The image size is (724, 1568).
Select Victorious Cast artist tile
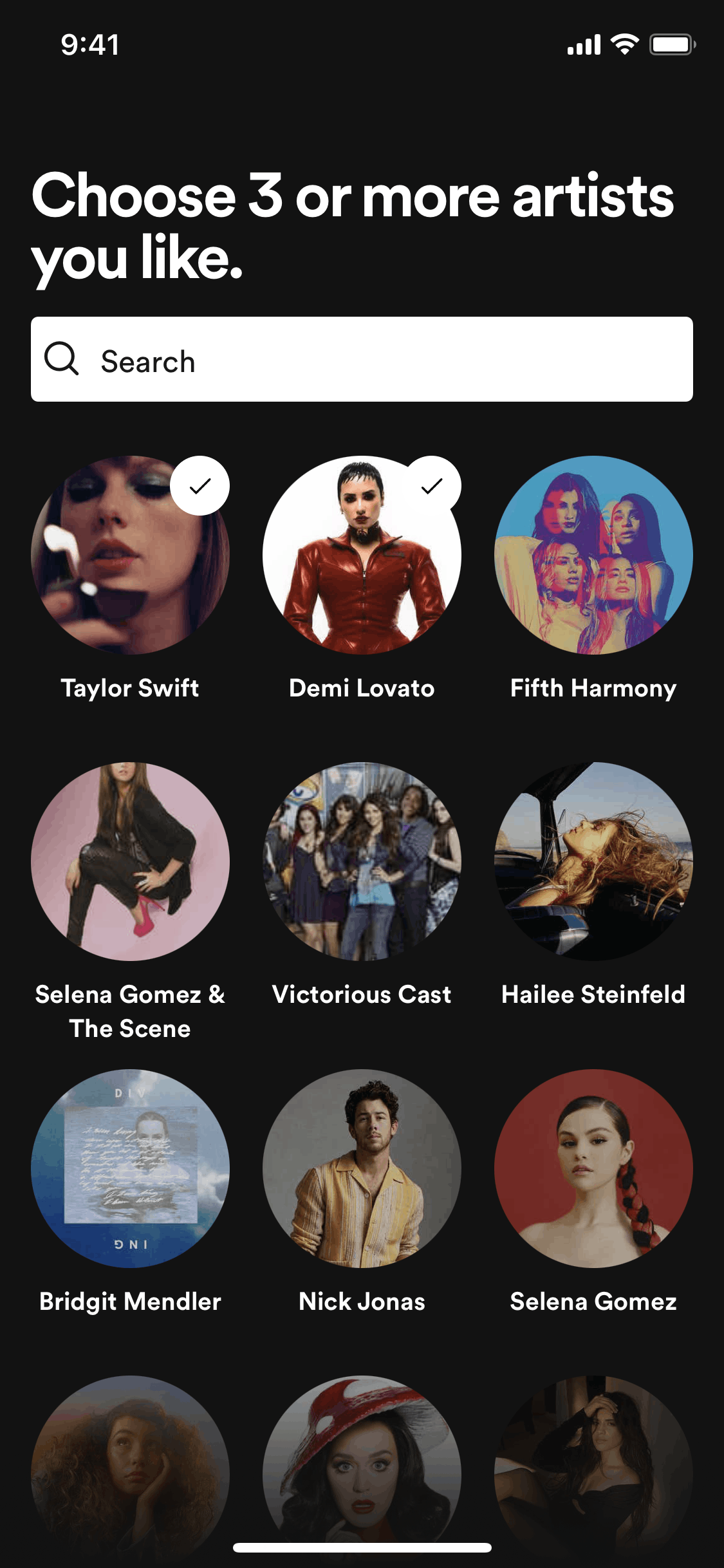(362, 861)
